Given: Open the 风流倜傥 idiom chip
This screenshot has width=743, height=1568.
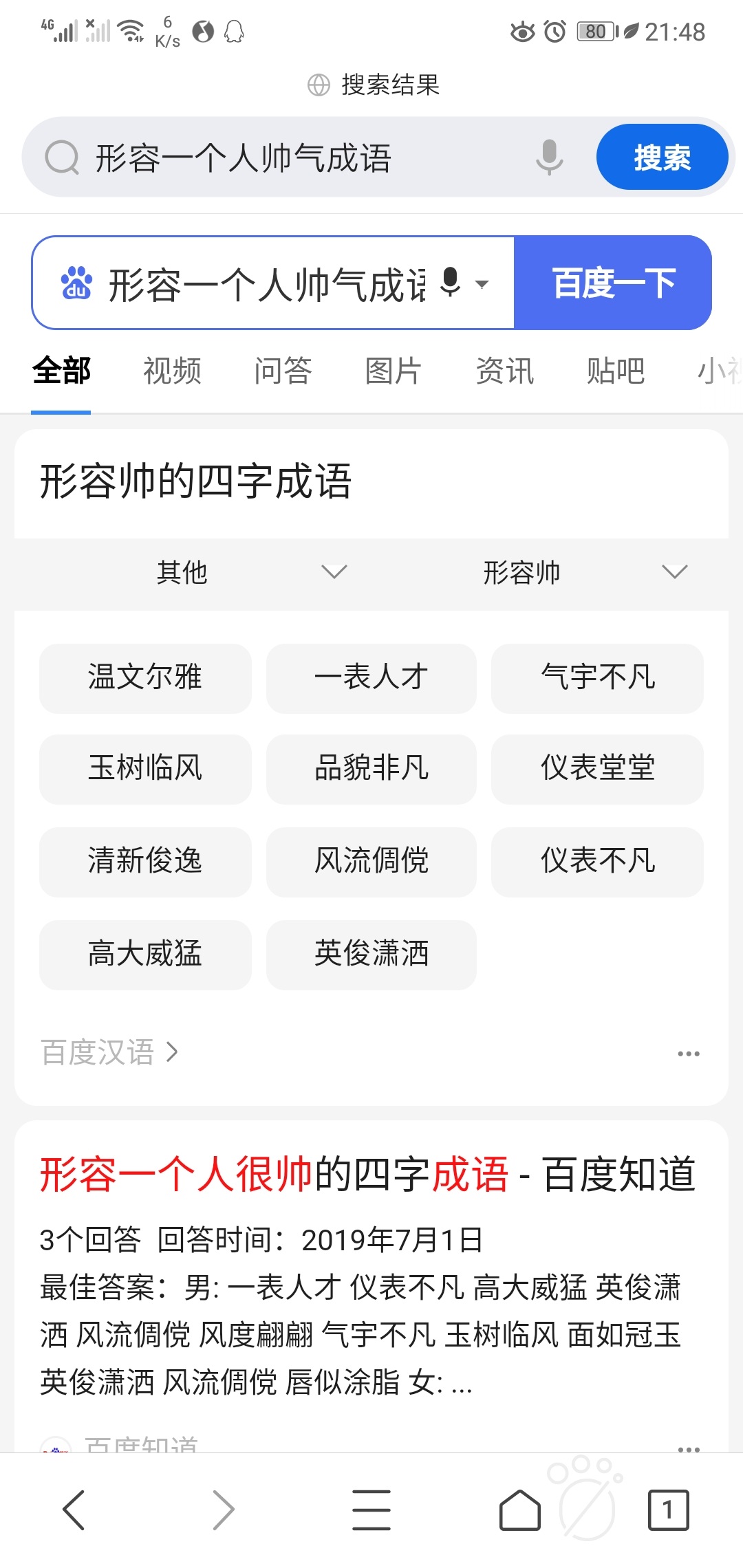Looking at the screenshot, I should (371, 861).
